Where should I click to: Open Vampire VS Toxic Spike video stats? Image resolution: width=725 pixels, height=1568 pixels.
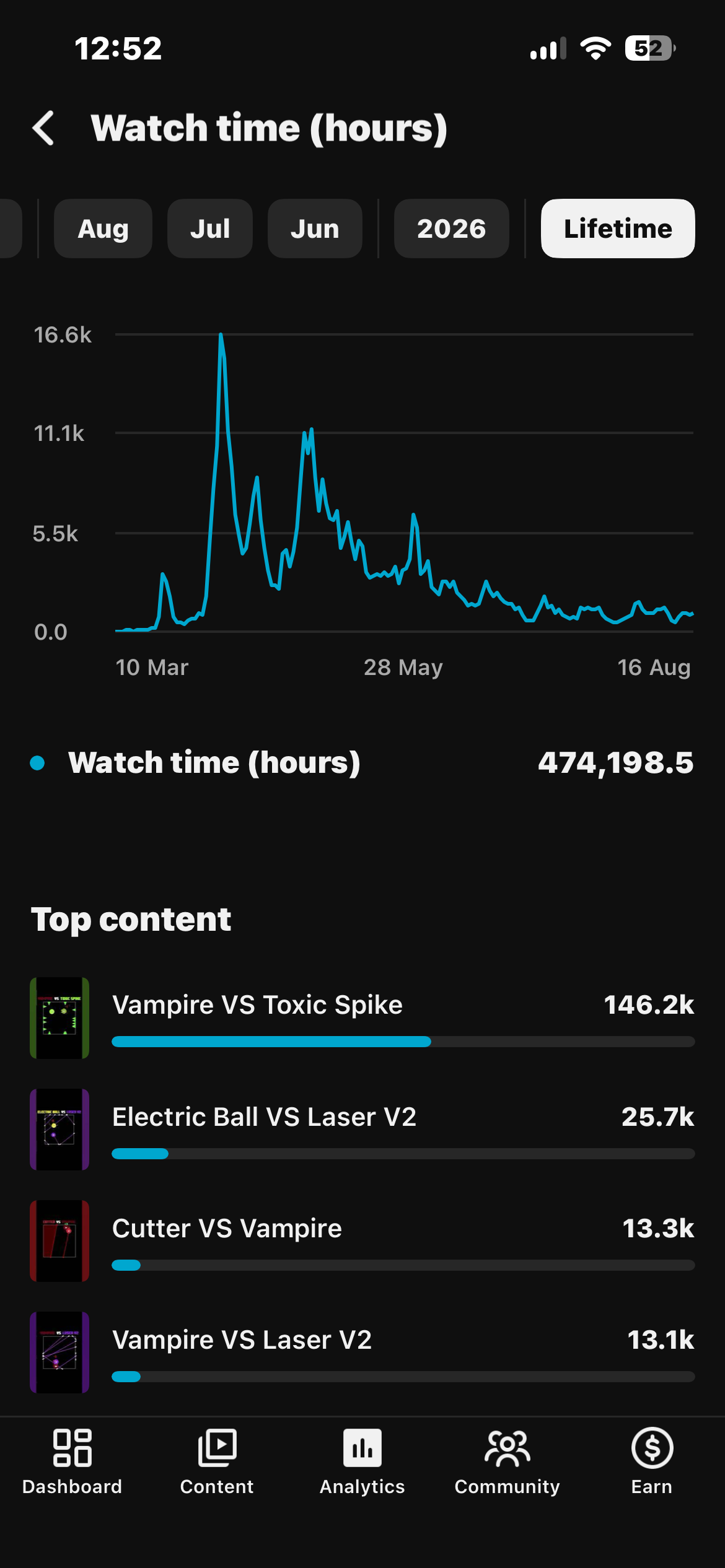tap(362, 1018)
